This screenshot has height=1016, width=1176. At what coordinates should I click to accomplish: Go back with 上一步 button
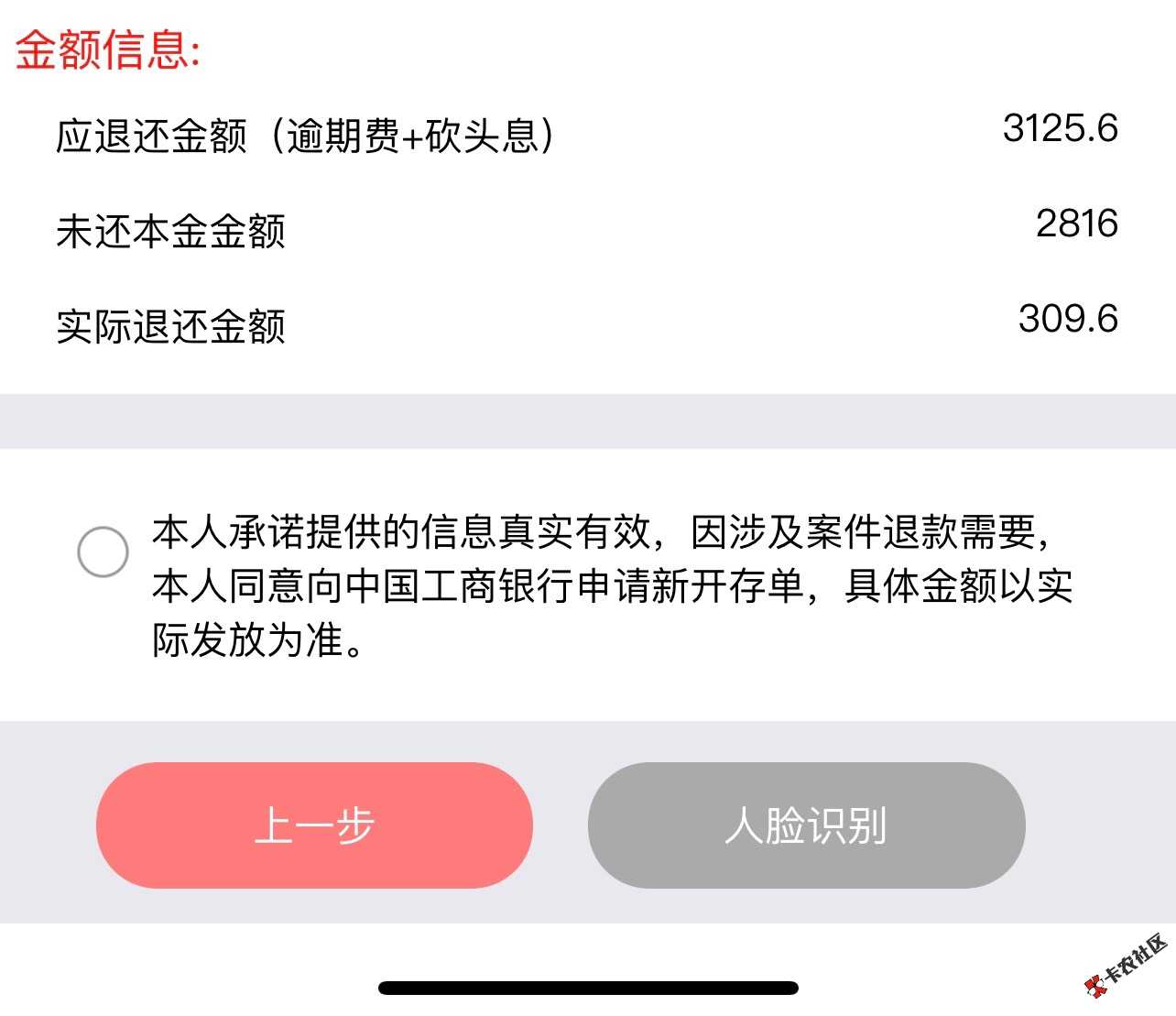point(314,825)
